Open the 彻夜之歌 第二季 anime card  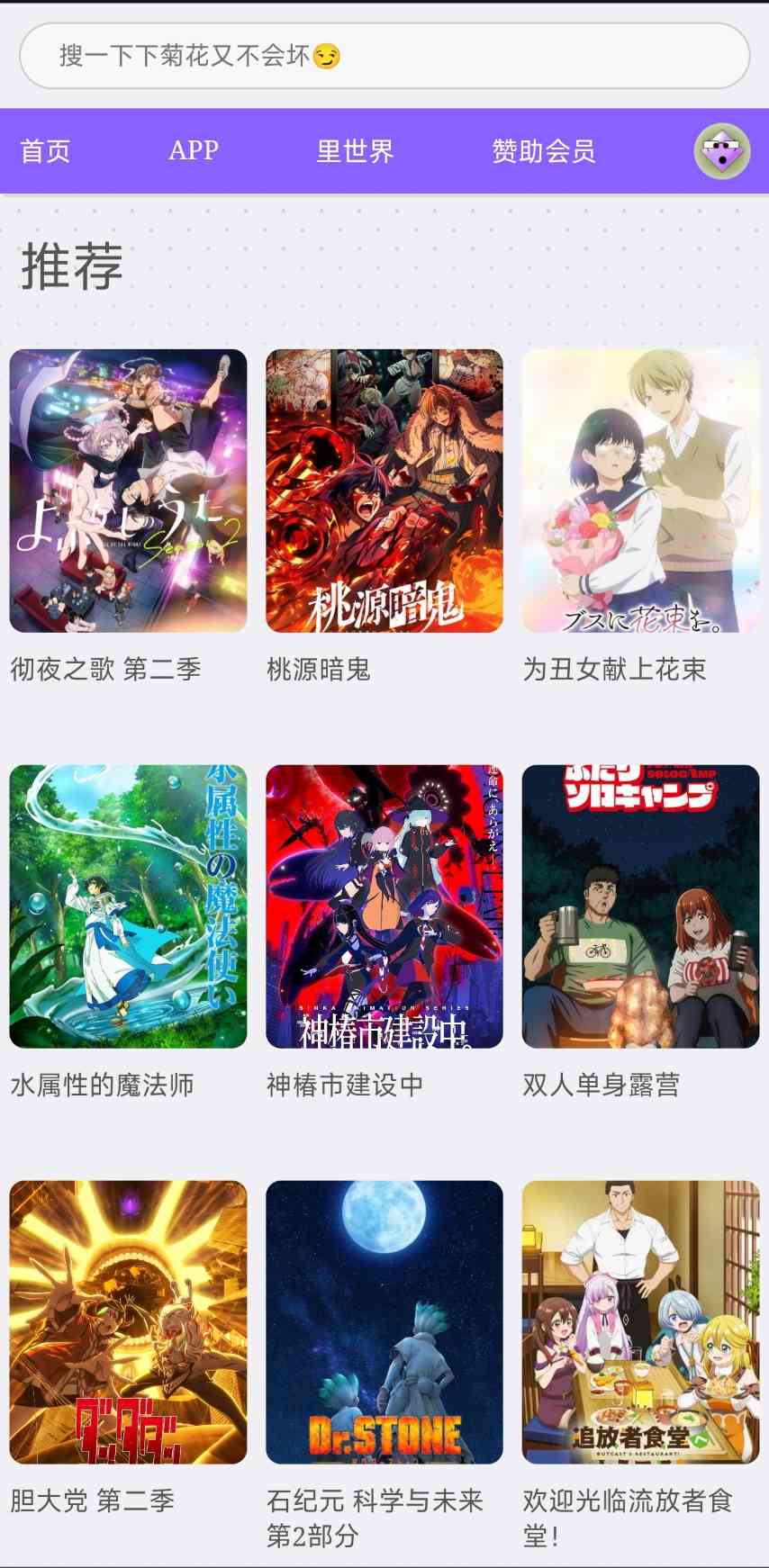(x=128, y=491)
